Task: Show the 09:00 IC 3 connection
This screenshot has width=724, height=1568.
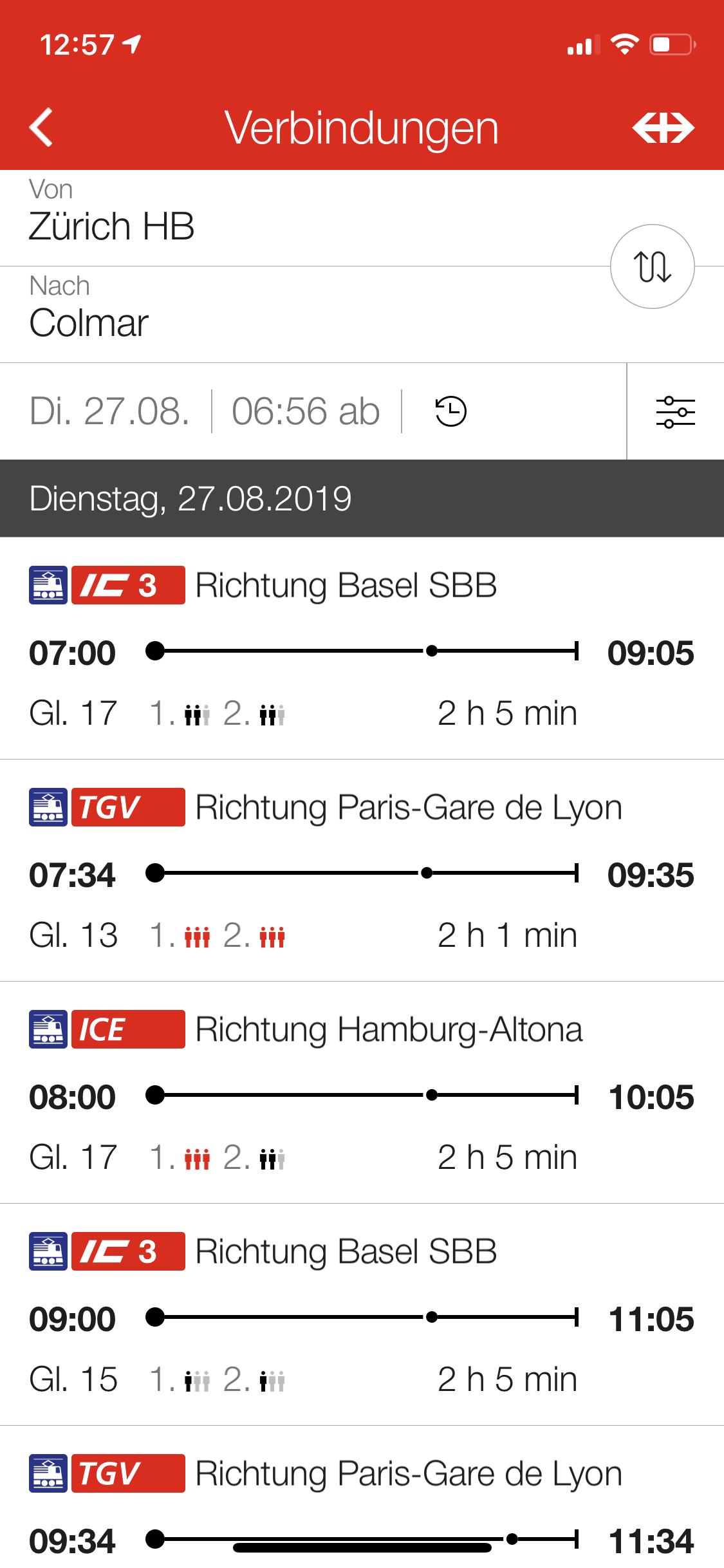Action: 362,1316
